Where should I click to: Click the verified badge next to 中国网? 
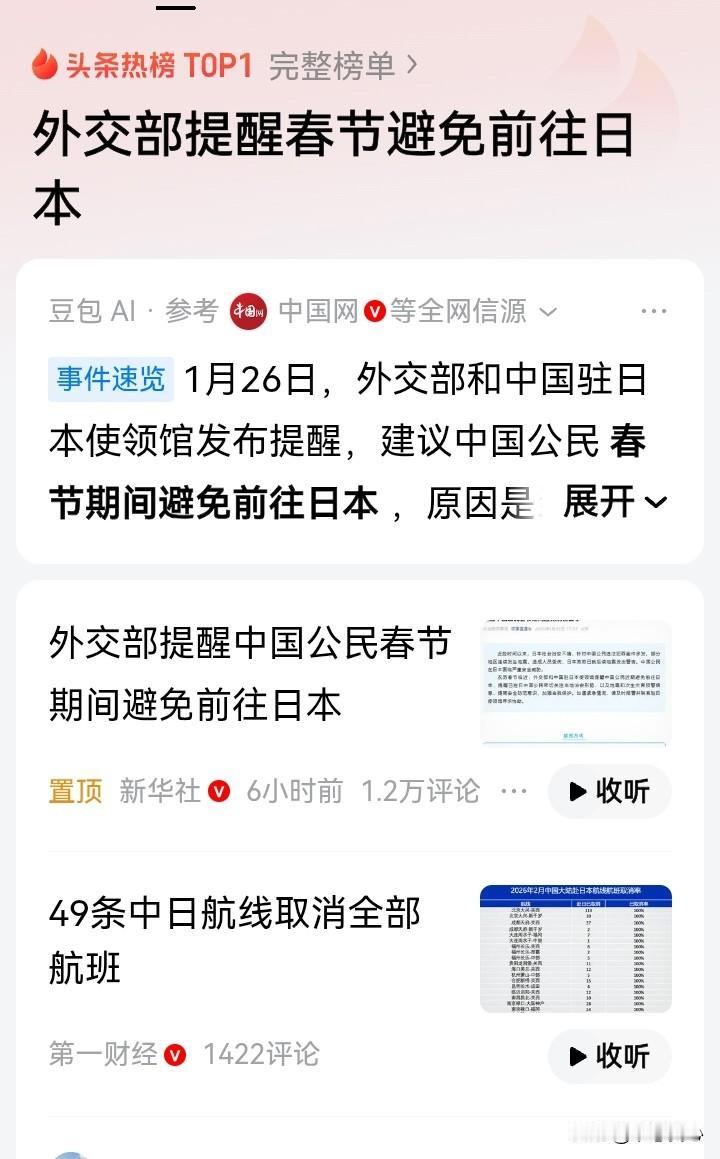375,311
